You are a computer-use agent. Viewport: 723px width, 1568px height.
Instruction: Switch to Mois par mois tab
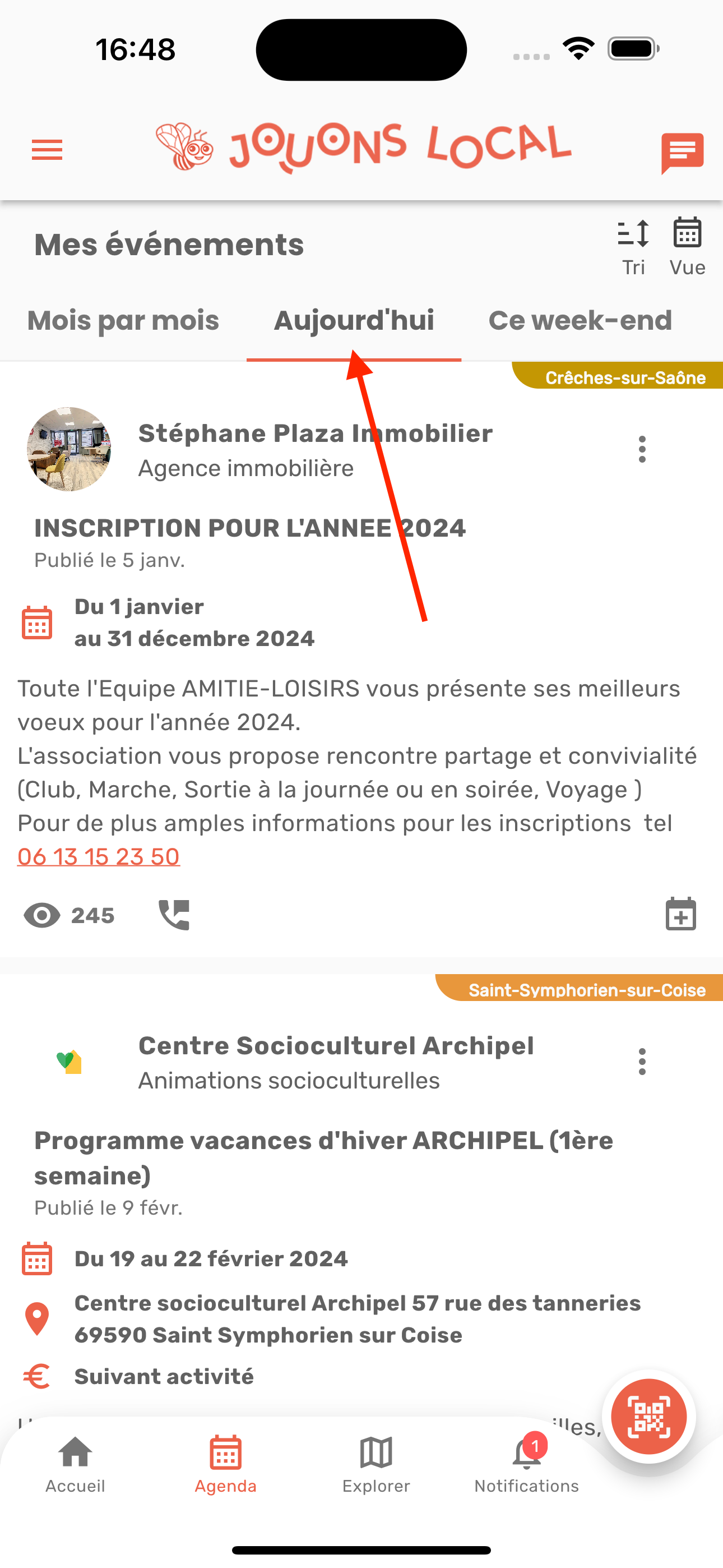pos(123,321)
